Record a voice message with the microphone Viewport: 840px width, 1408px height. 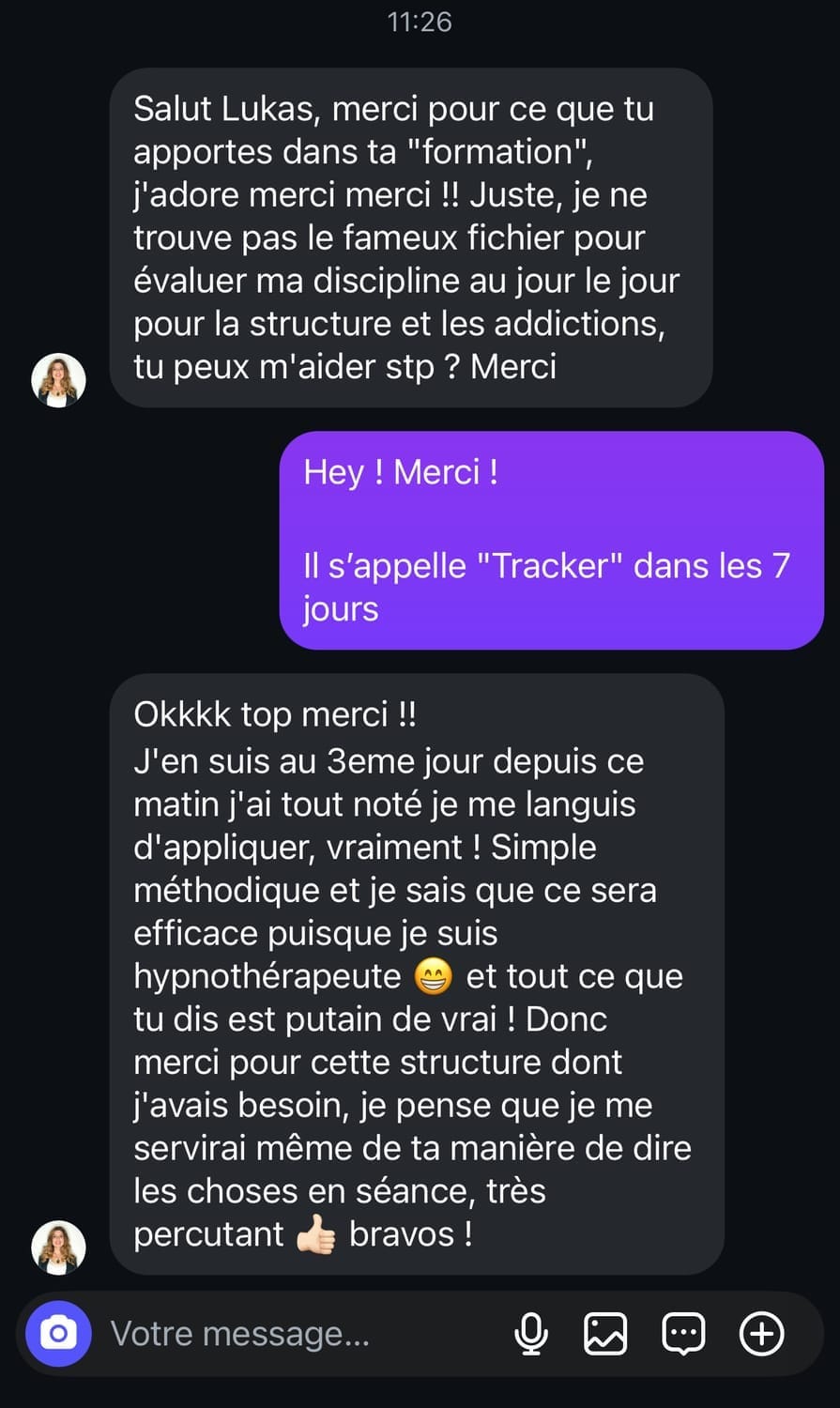pos(531,1333)
